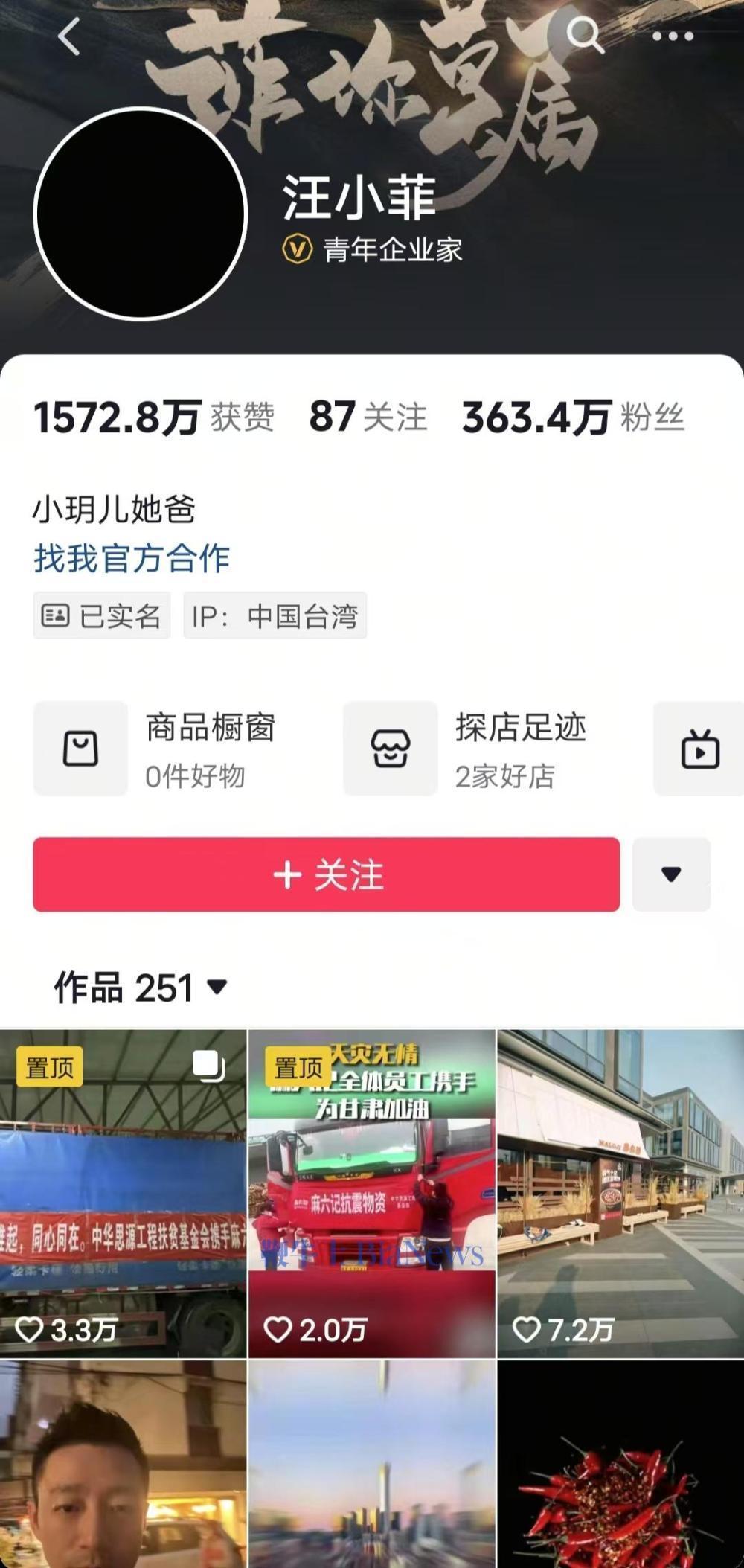Image resolution: width=744 pixels, height=1568 pixels.
Task: Expand the arrow next to the follow button
Action: point(671,874)
